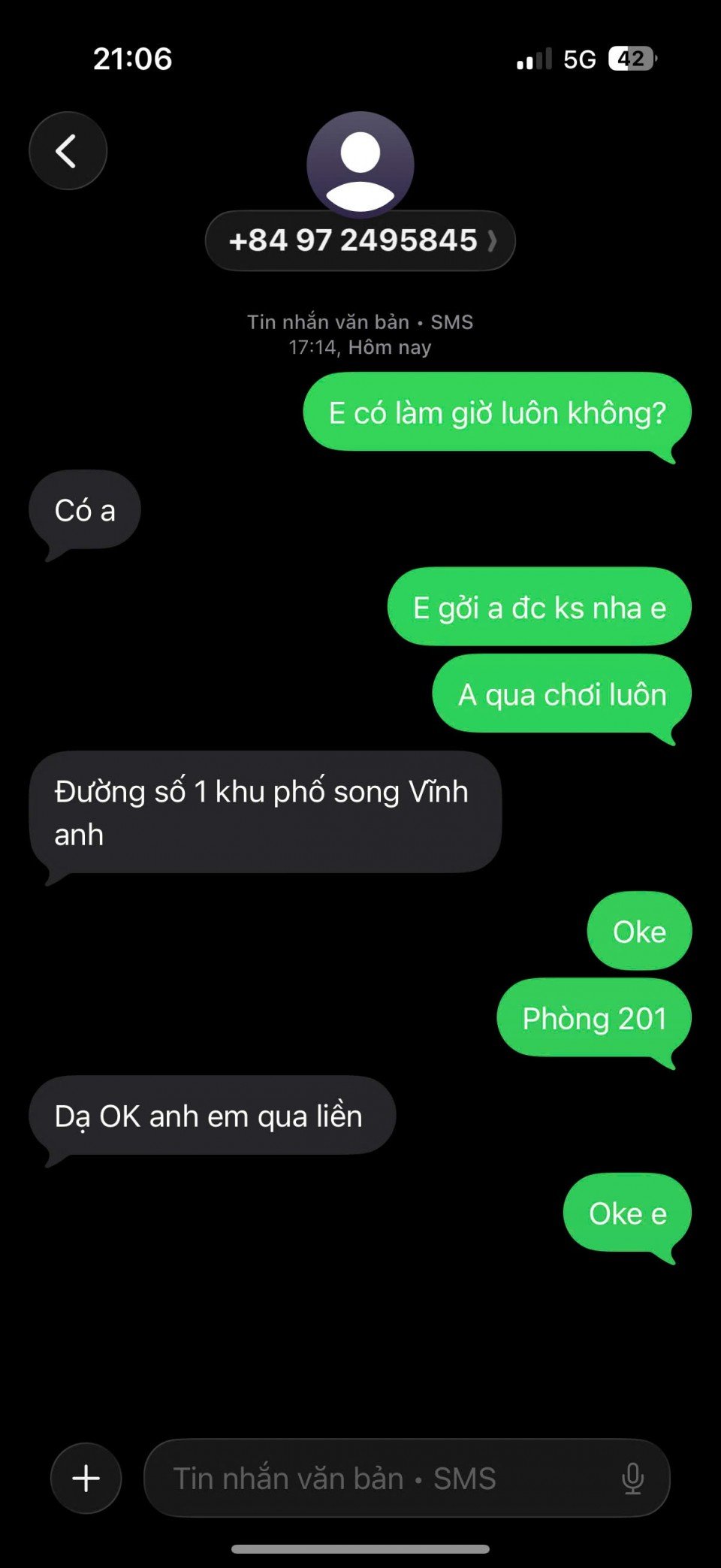Image resolution: width=721 pixels, height=1568 pixels.
Task: Open the plus attachments menu
Action: pos(86,1478)
